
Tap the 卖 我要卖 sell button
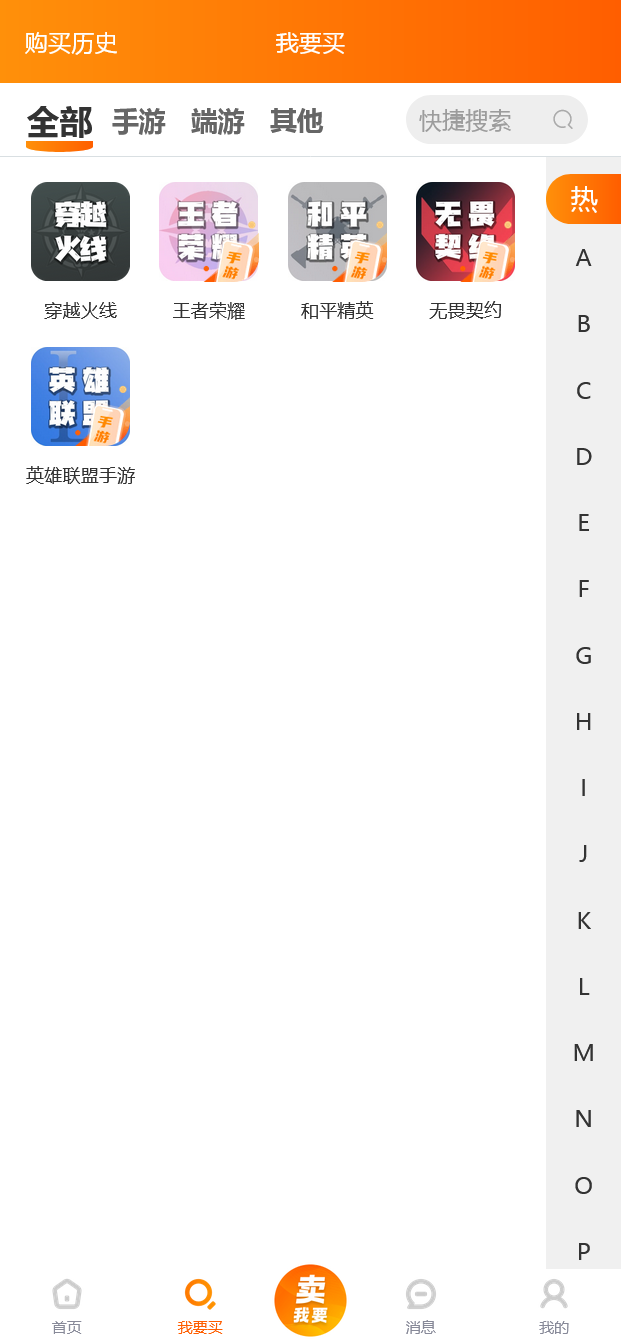pyautogui.click(x=310, y=1300)
